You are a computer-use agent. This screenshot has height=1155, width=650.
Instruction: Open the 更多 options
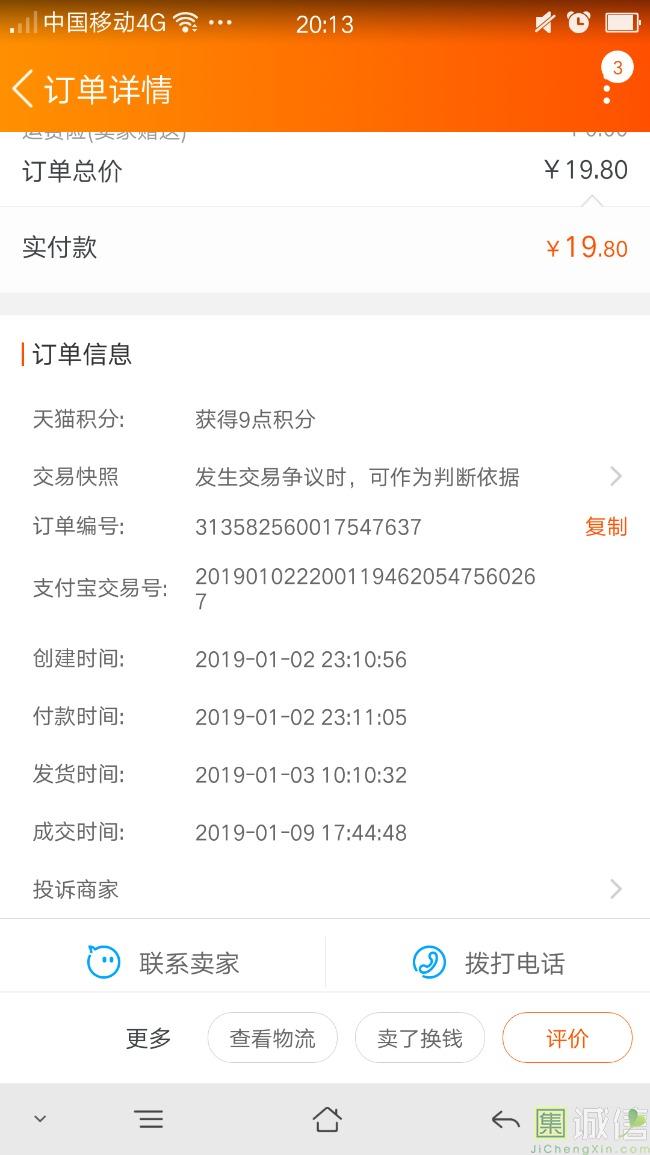(x=148, y=1038)
